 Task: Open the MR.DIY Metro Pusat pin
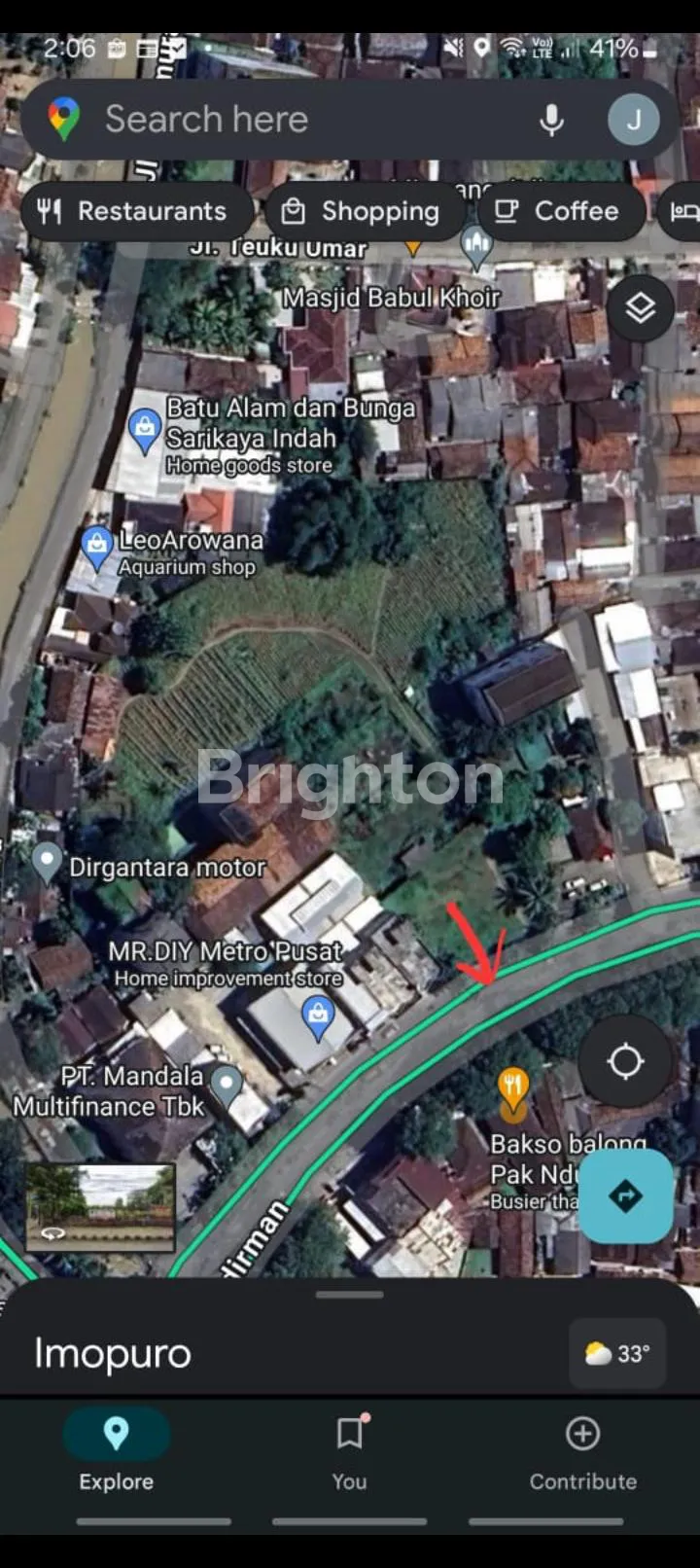click(x=318, y=1015)
